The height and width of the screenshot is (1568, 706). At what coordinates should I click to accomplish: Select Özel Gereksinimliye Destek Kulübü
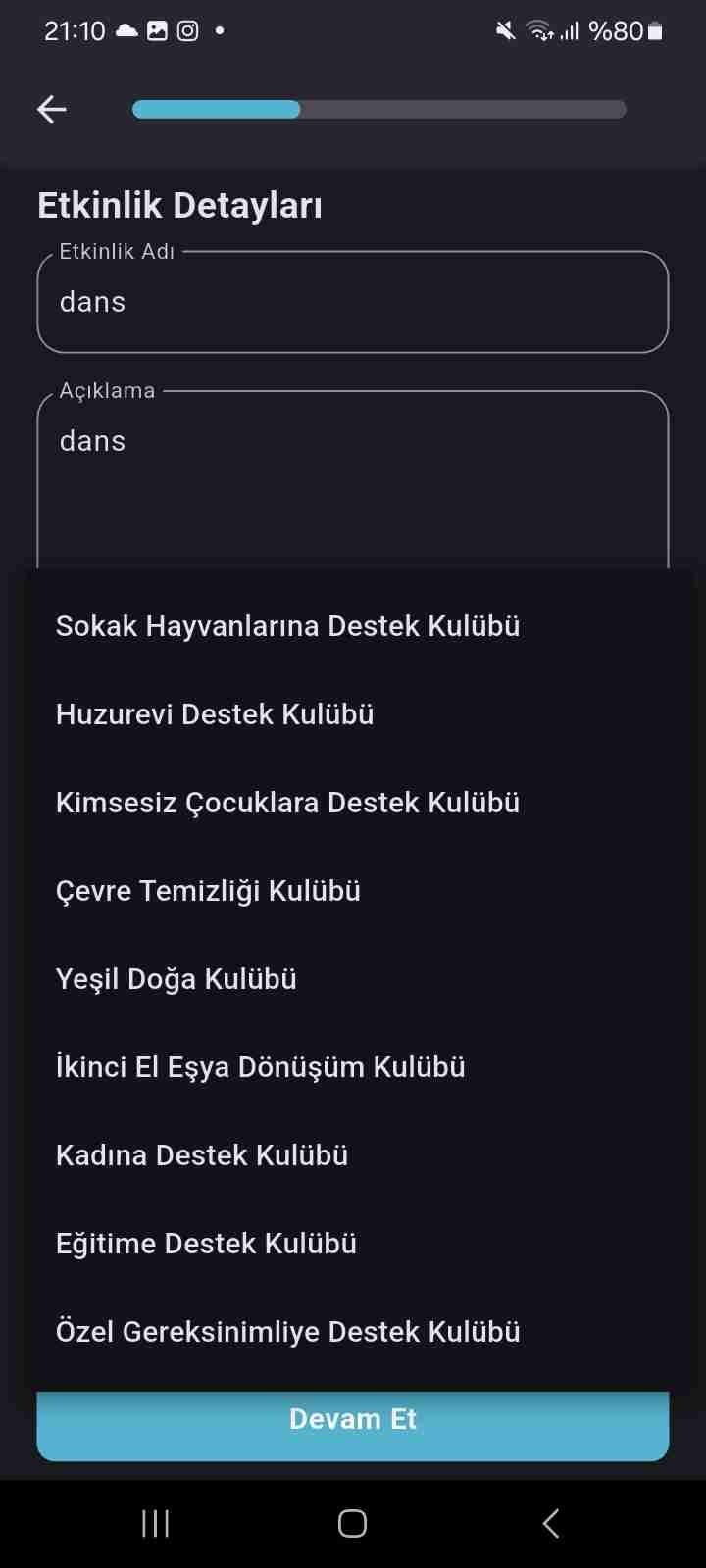pyautogui.click(x=287, y=1332)
